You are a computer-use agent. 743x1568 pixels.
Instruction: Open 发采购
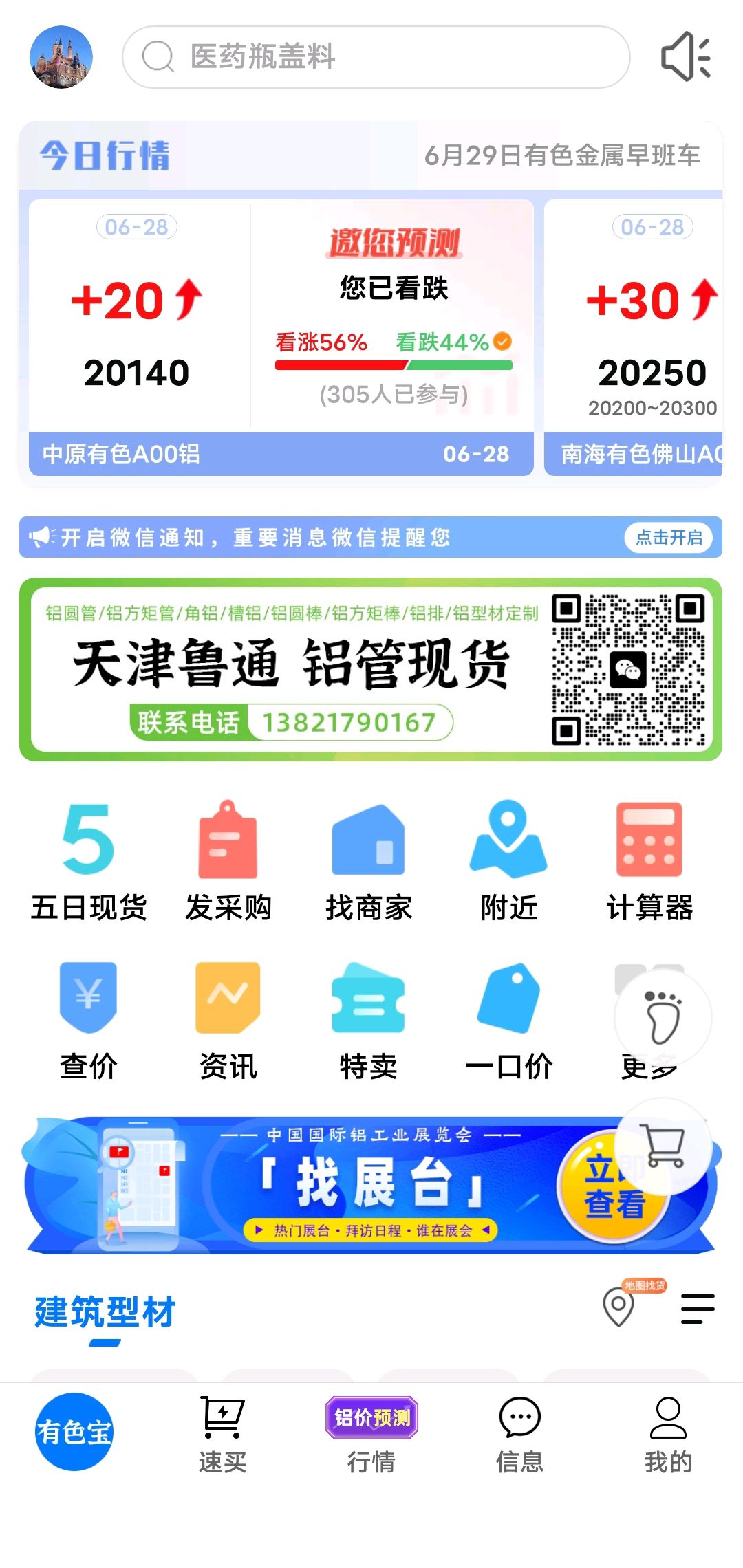click(228, 862)
